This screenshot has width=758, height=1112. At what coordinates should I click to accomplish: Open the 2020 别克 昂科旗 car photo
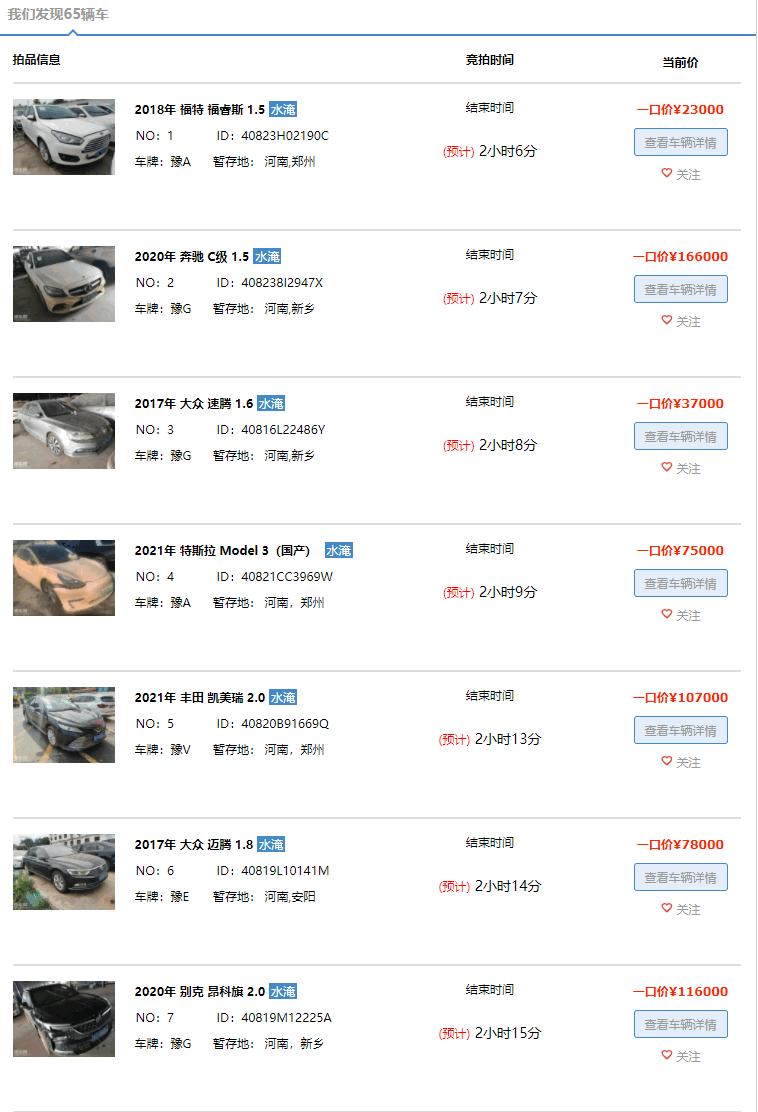pos(64,1019)
